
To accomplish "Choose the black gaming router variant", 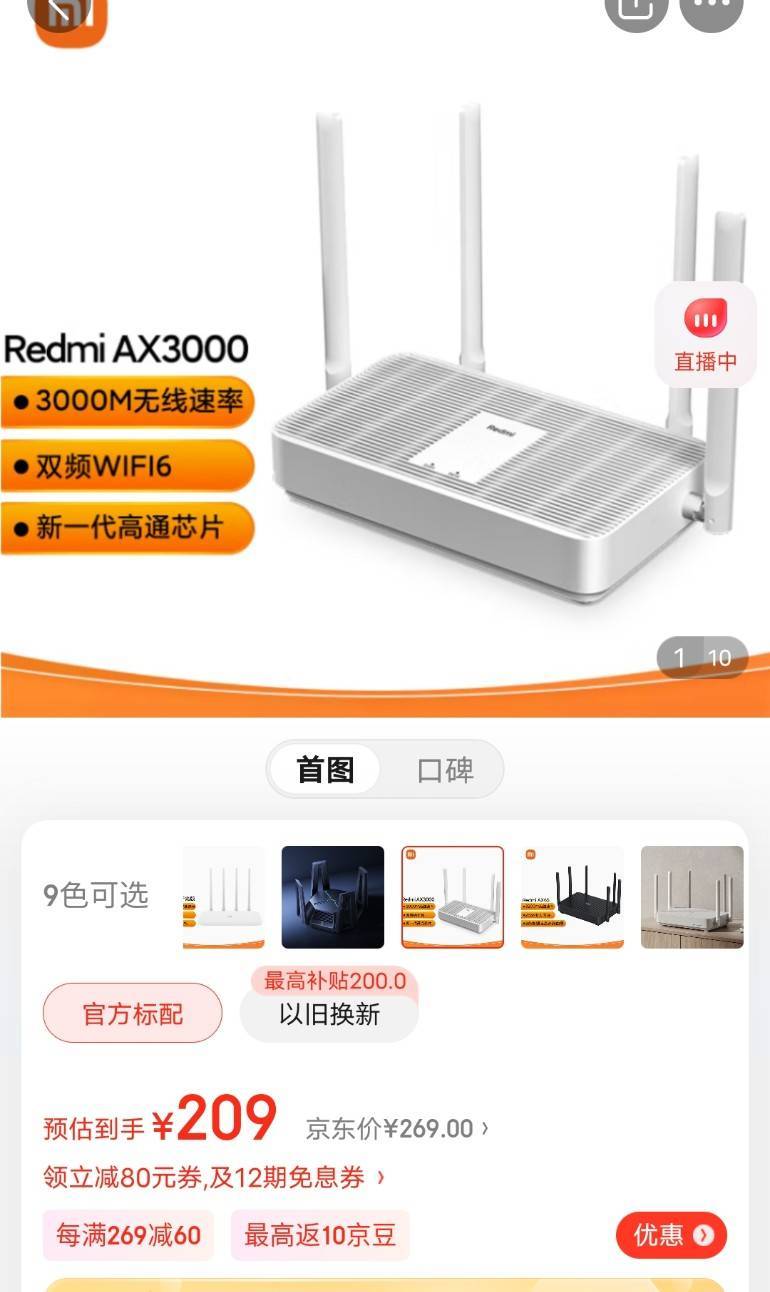I will click(333, 897).
